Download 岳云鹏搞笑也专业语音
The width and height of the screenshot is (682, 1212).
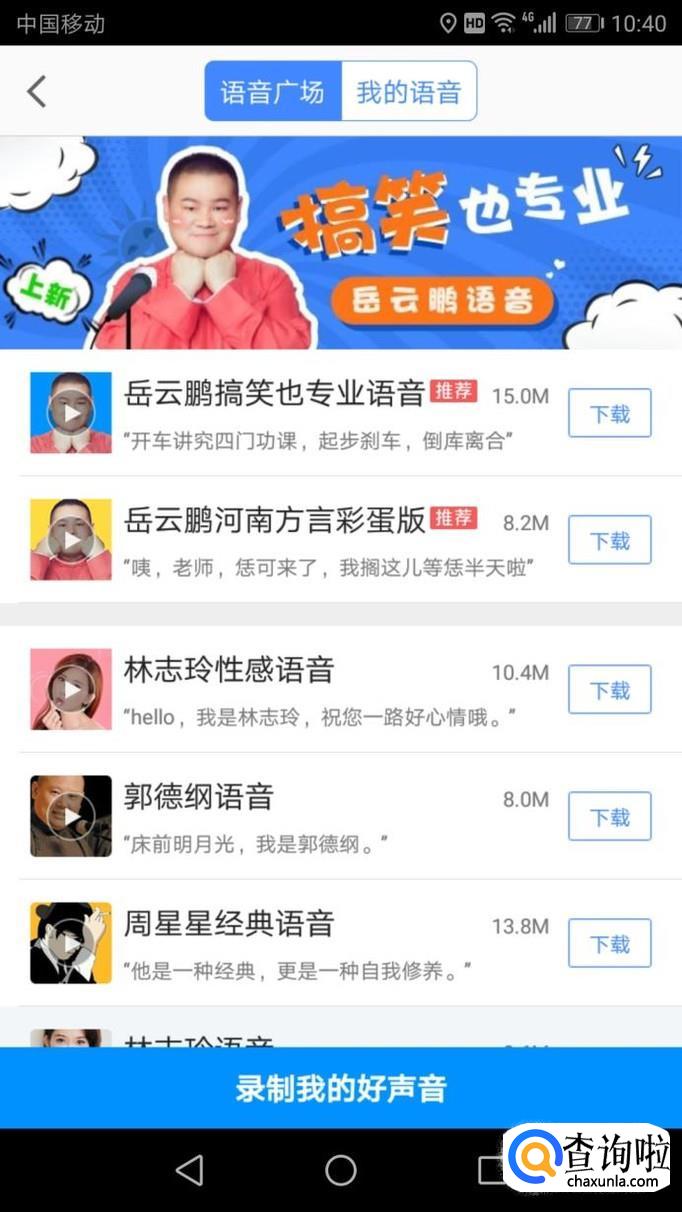click(609, 413)
